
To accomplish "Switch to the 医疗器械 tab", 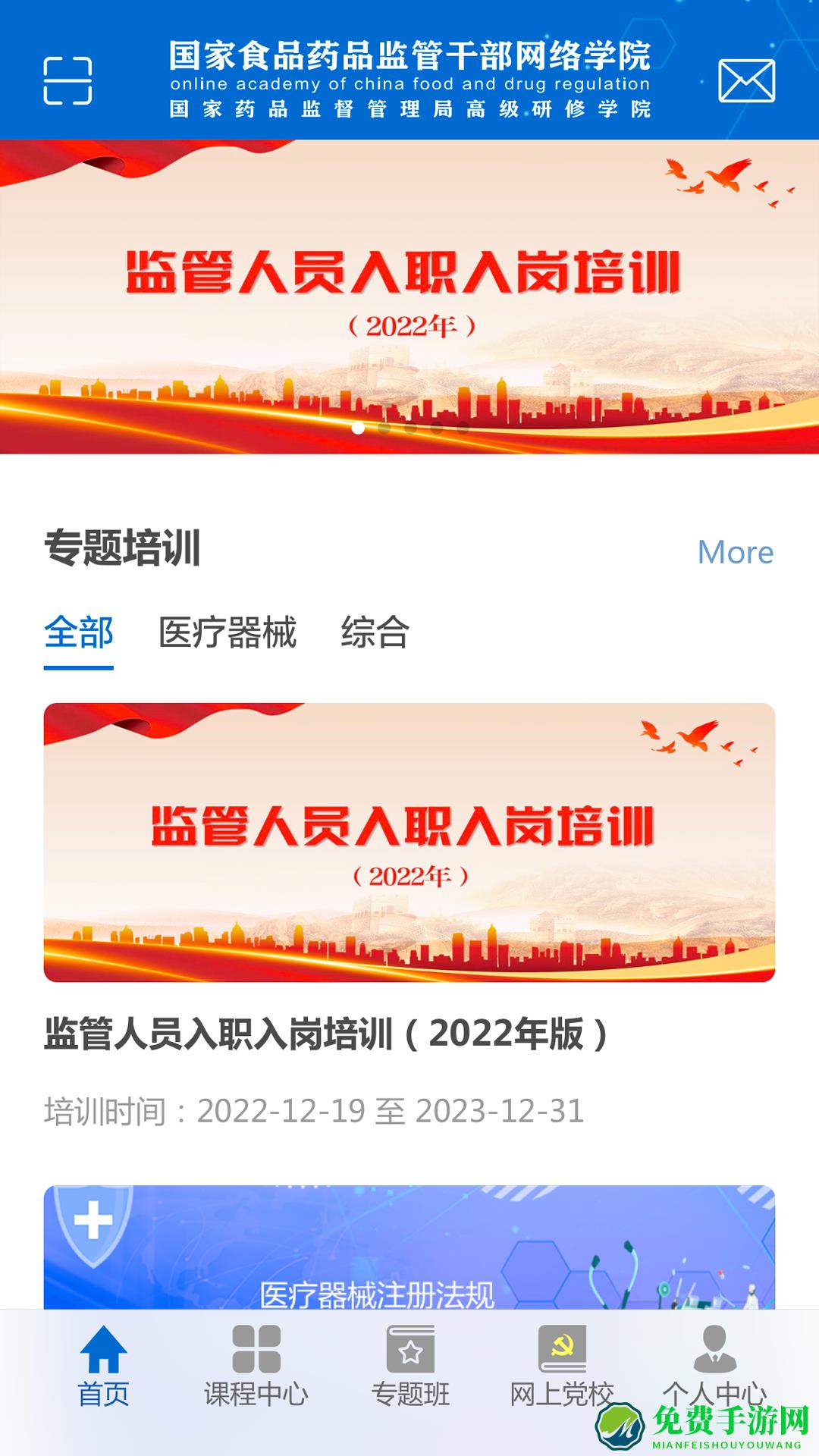I will click(x=227, y=631).
